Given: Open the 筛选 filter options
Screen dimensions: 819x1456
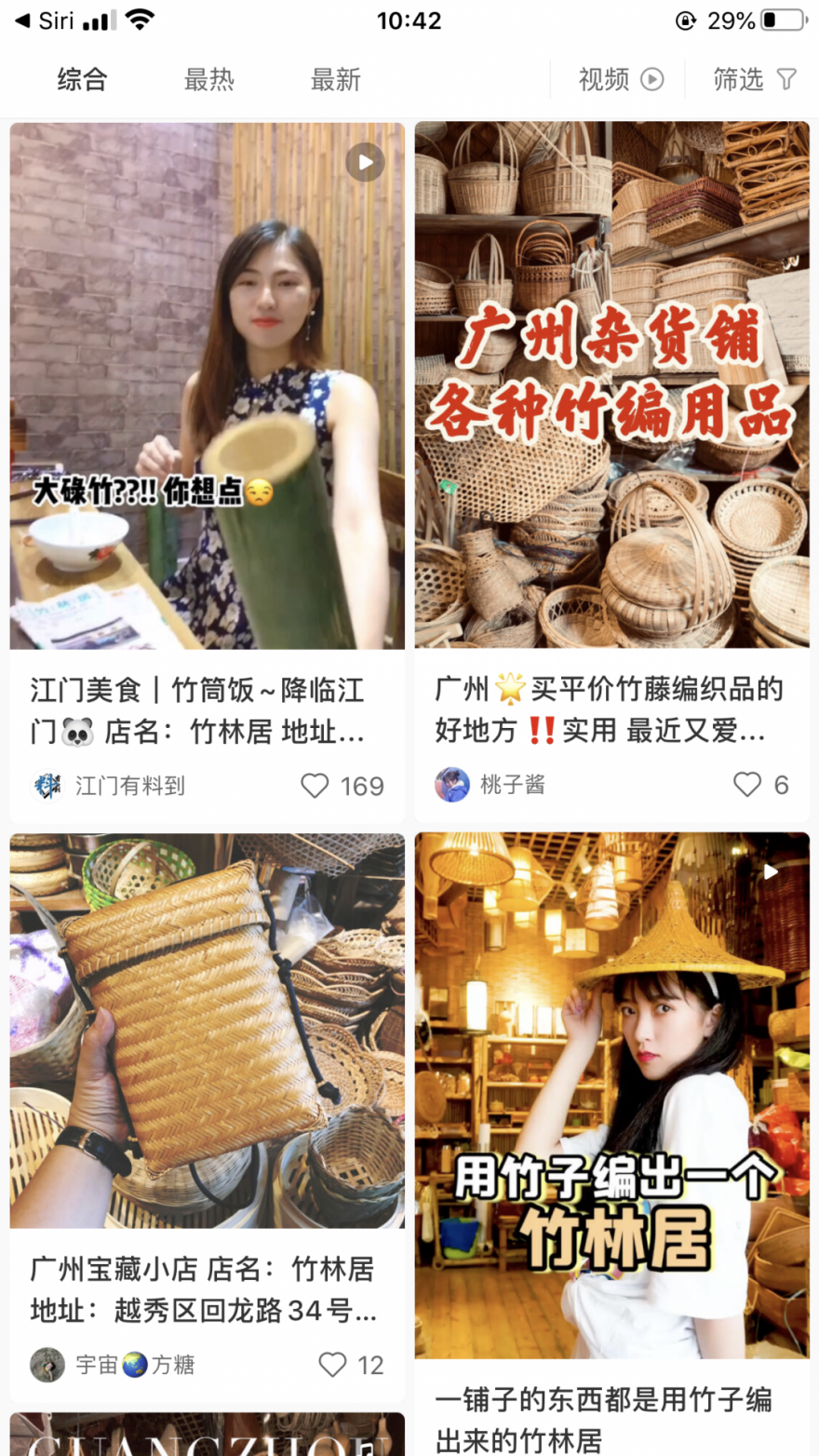Looking at the screenshot, I should pos(754,80).
